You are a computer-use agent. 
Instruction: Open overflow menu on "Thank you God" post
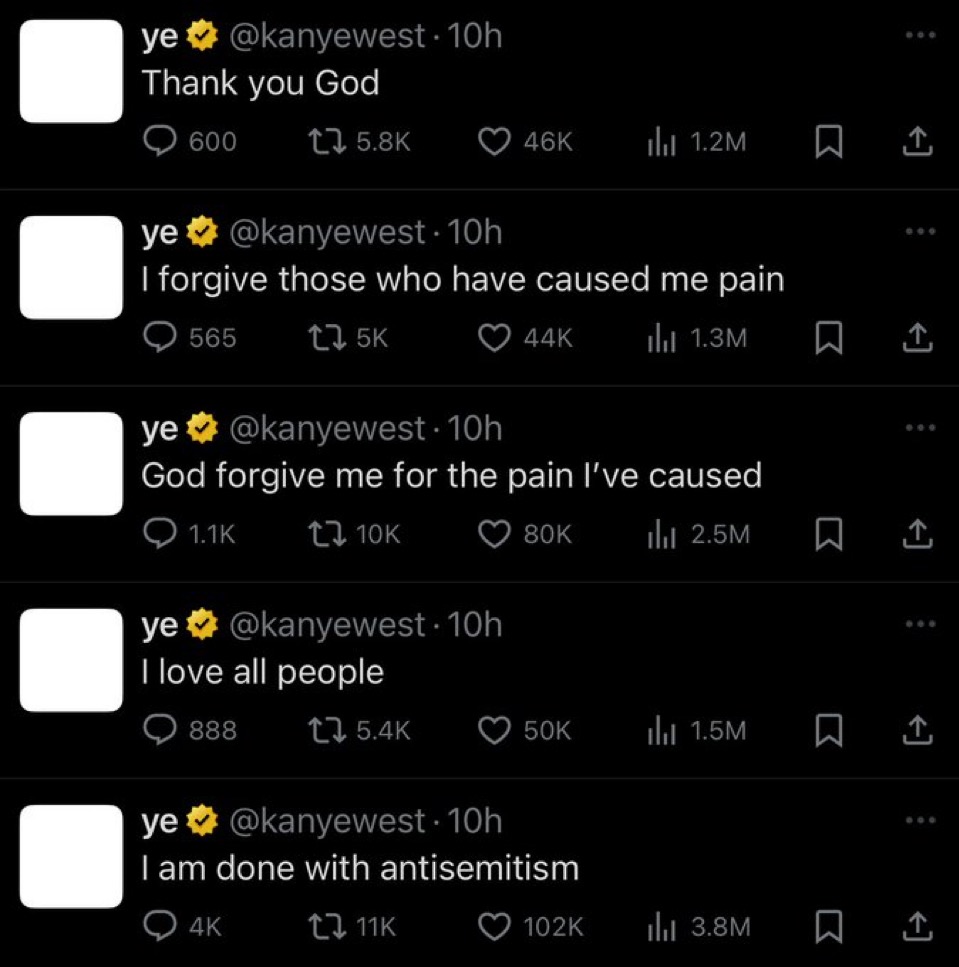(917, 36)
